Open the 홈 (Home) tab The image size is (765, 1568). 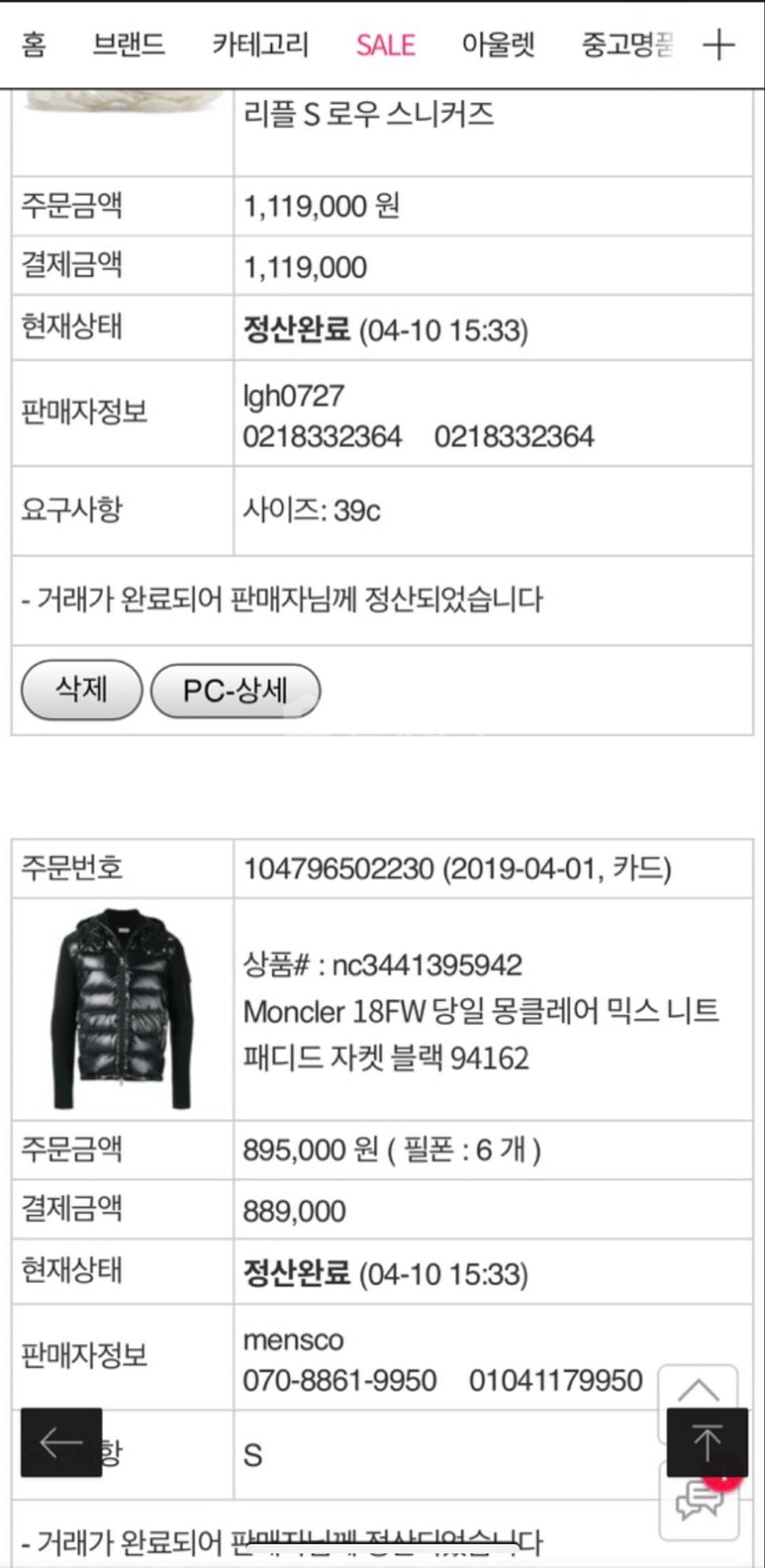(x=33, y=44)
